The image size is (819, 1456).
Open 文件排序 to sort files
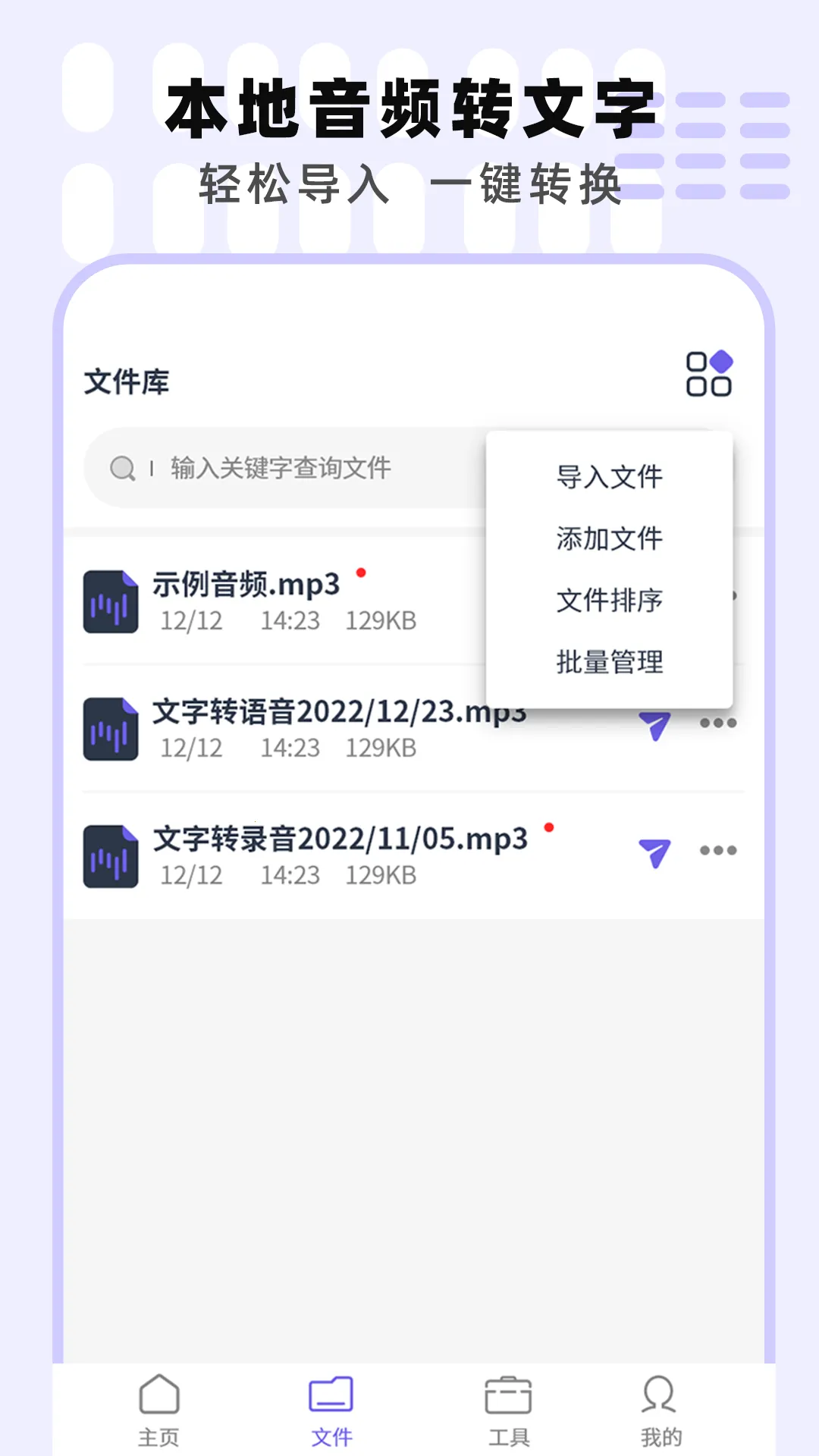[609, 601]
